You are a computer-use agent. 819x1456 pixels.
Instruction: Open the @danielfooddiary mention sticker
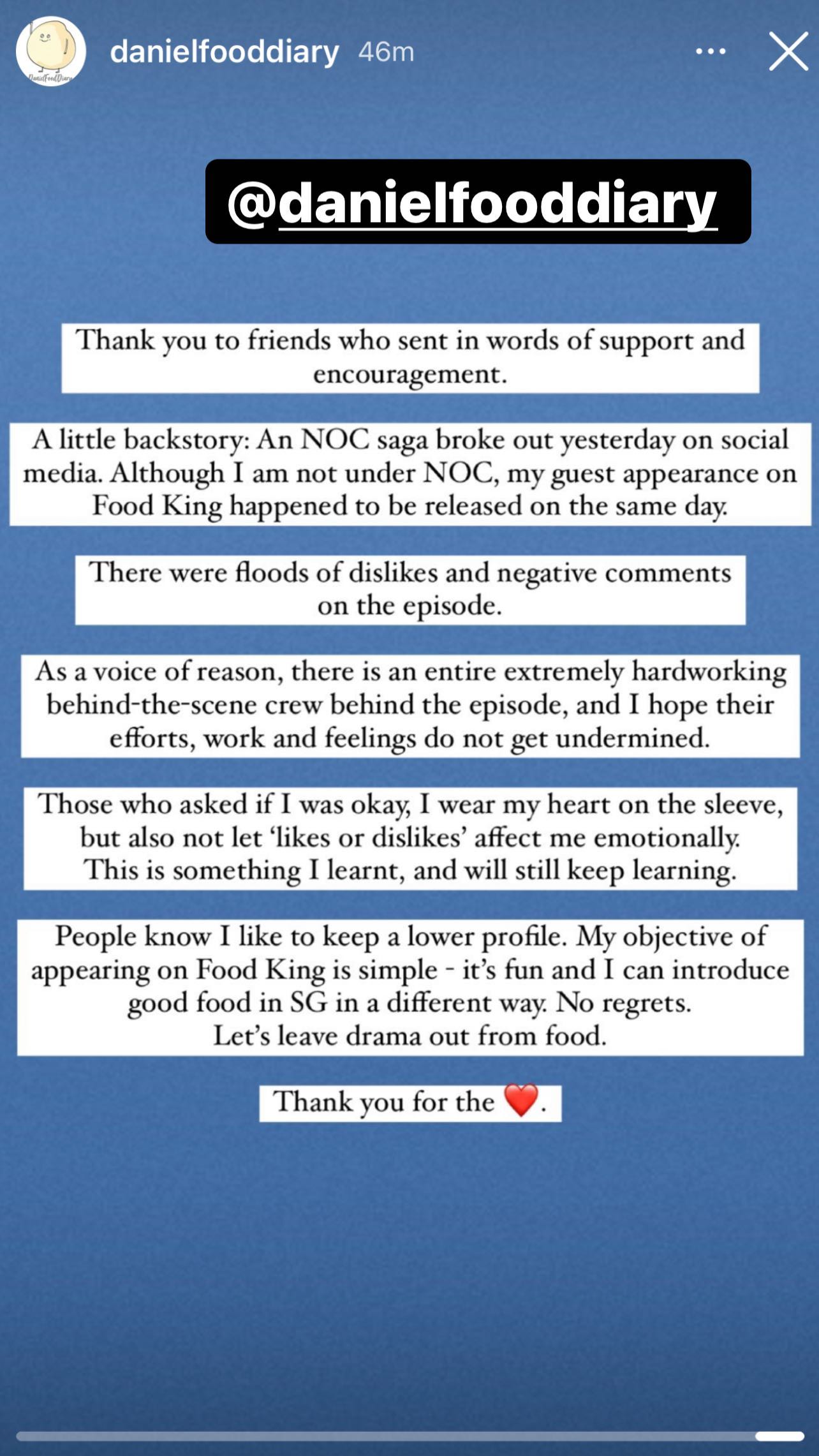[478, 202]
